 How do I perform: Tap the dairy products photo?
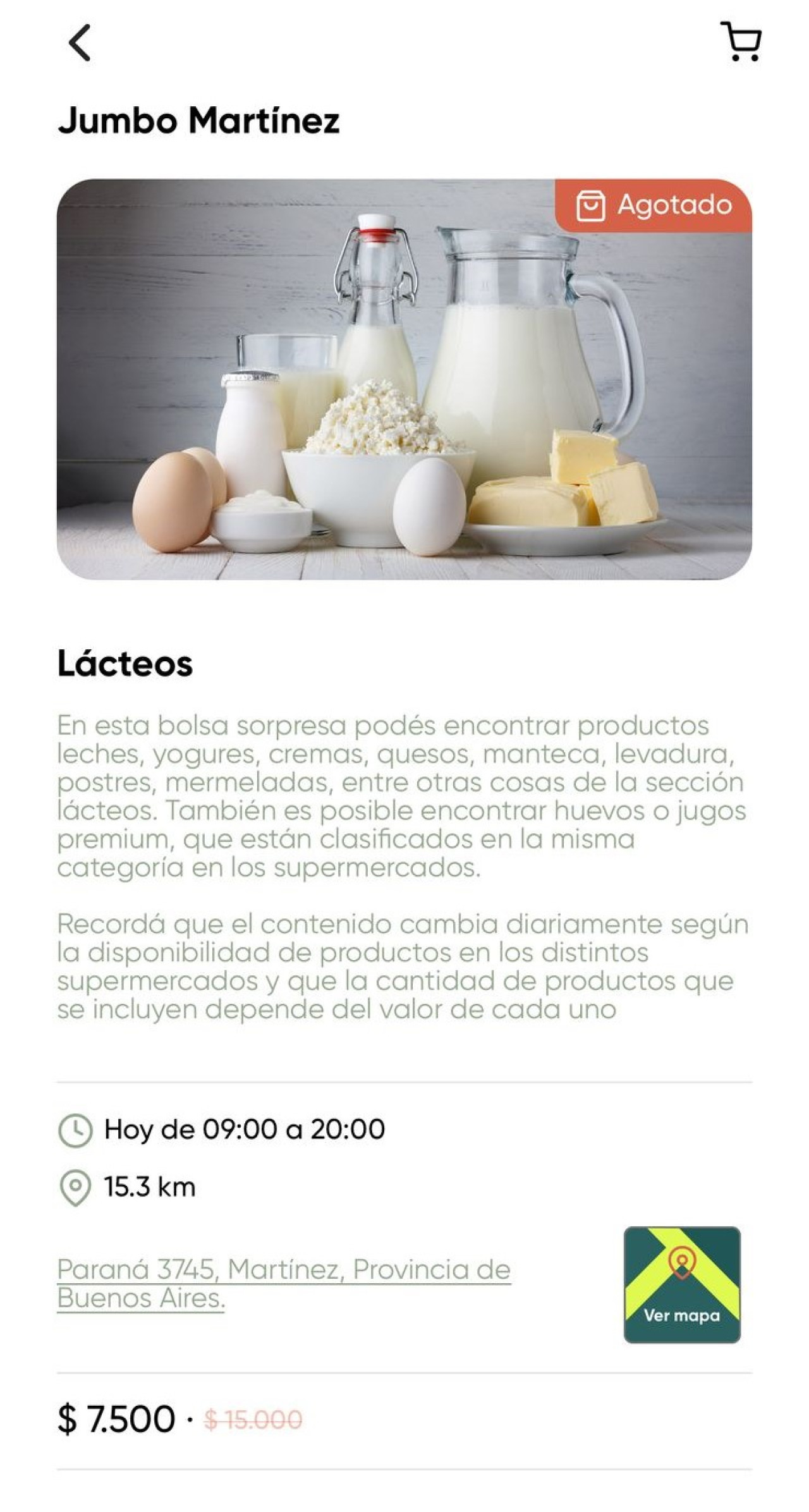tap(404, 379)
